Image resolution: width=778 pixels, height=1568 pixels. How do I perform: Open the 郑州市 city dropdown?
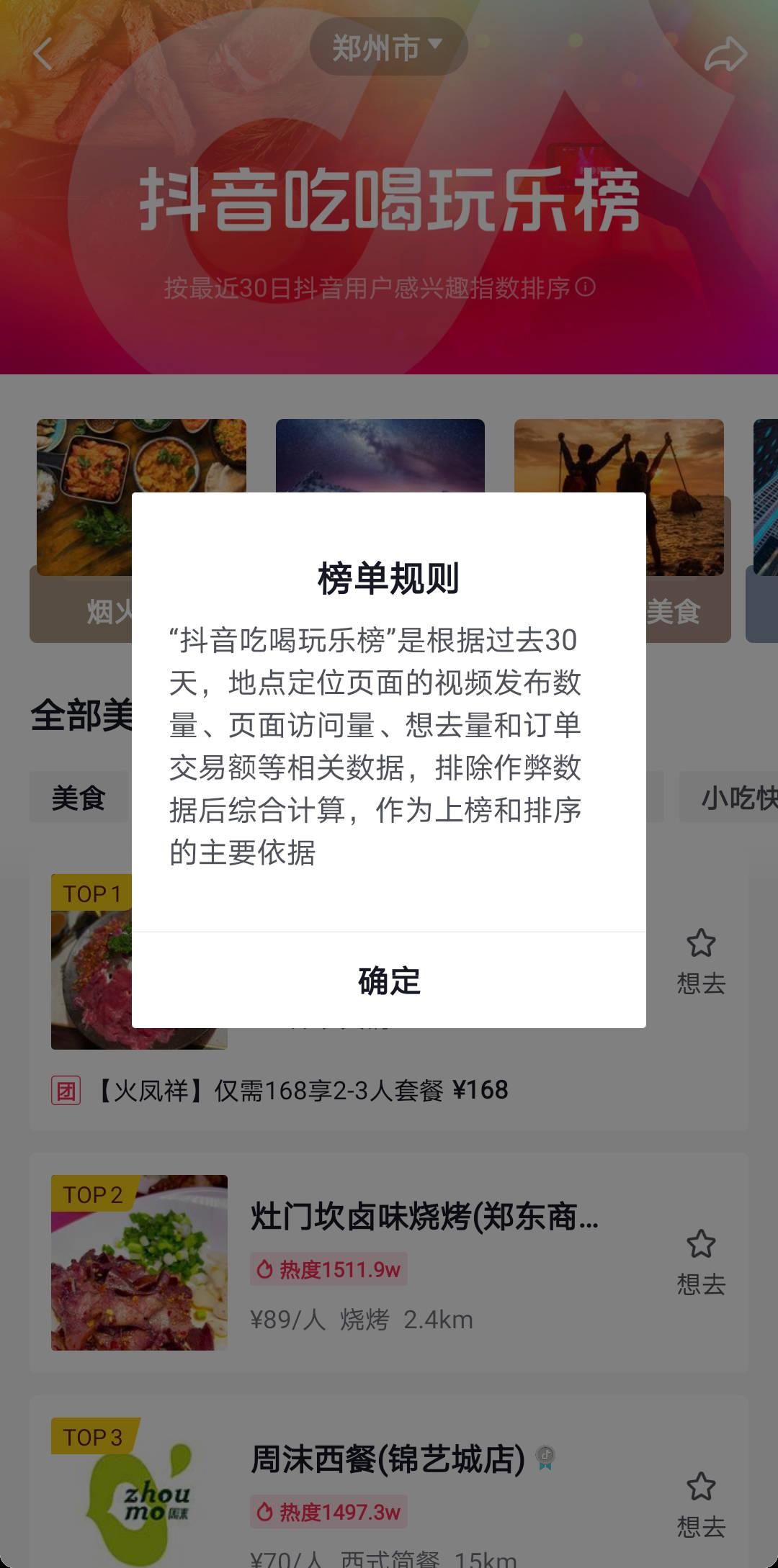[x=388, y=48]
